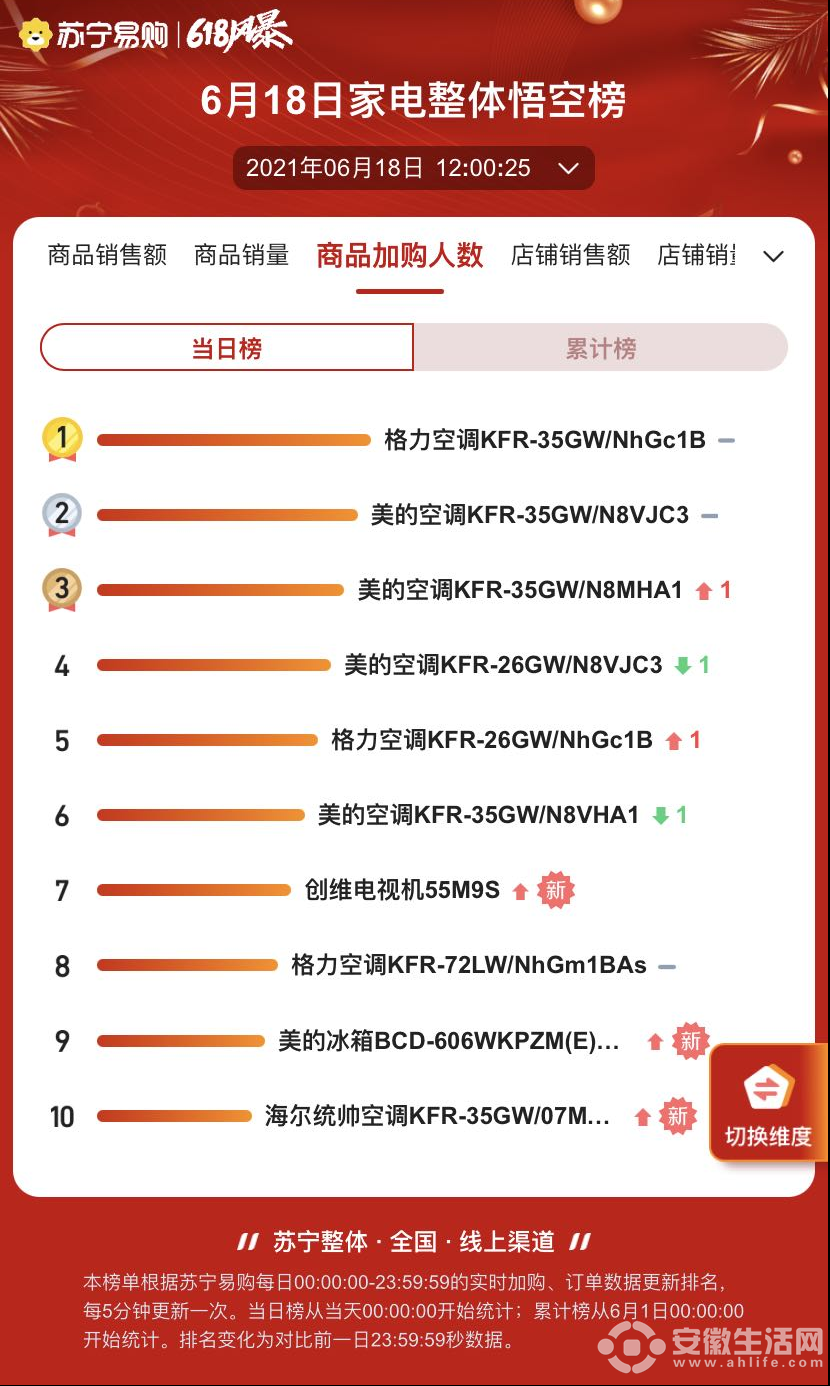Open 美的冰箱BCD-606WKPZM(E) entry
The height and width of the screenshot is (1386, 830).
click(x=449, y=1041)
